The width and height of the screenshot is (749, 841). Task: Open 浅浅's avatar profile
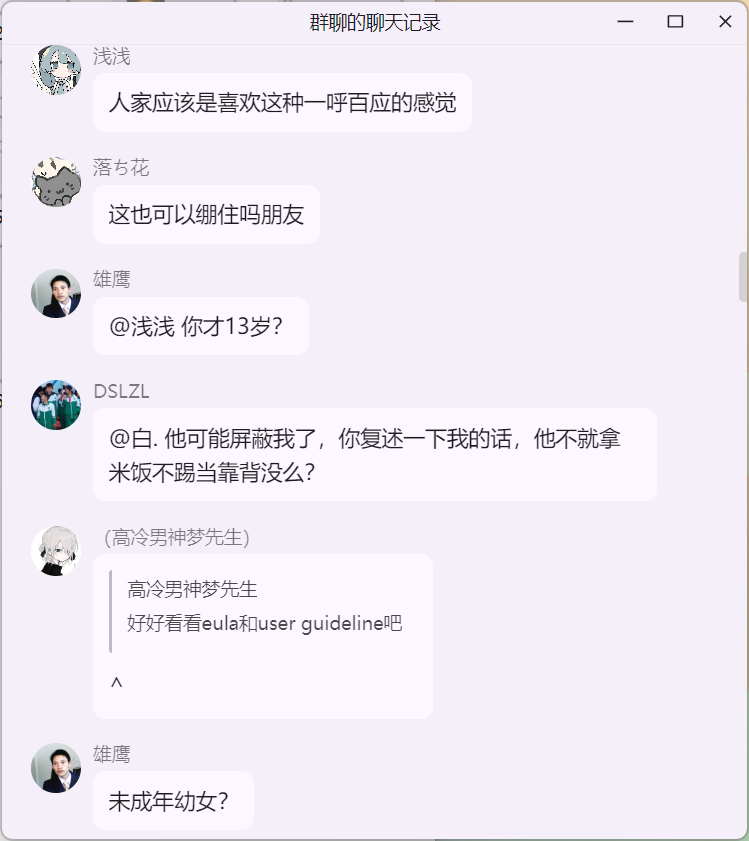(57, 70)
